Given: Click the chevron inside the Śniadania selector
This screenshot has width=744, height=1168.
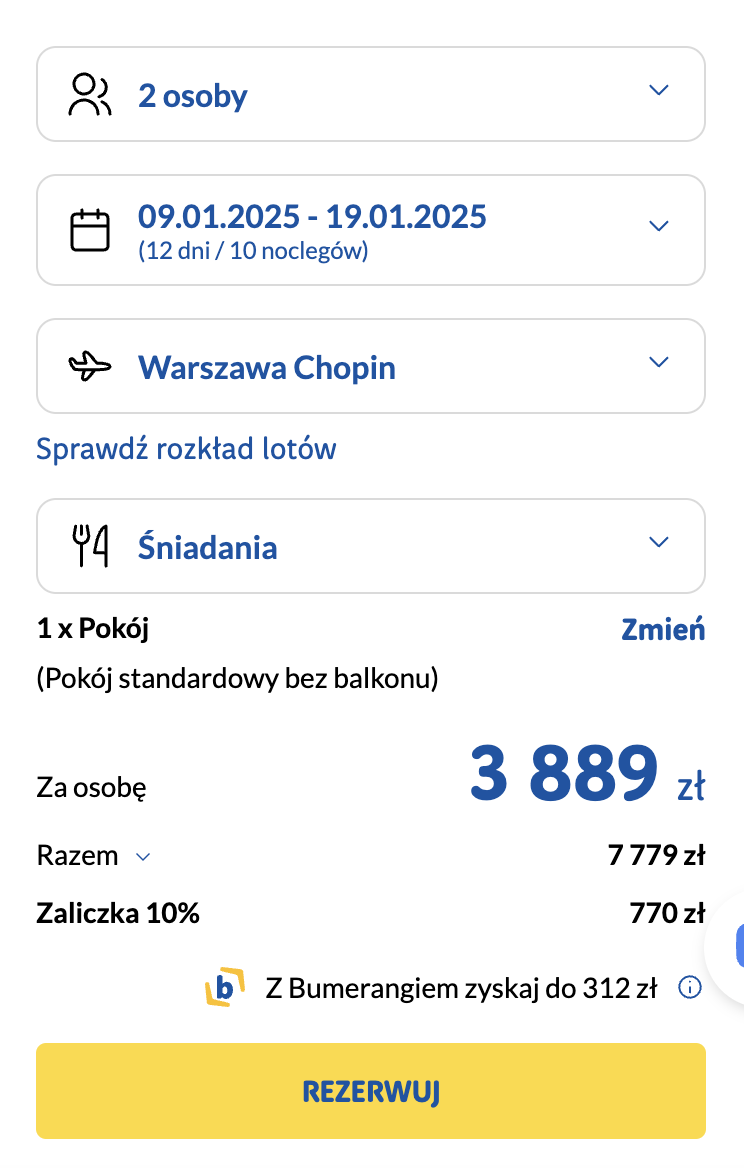Looking at the screenshot, I should pos(659,541).
